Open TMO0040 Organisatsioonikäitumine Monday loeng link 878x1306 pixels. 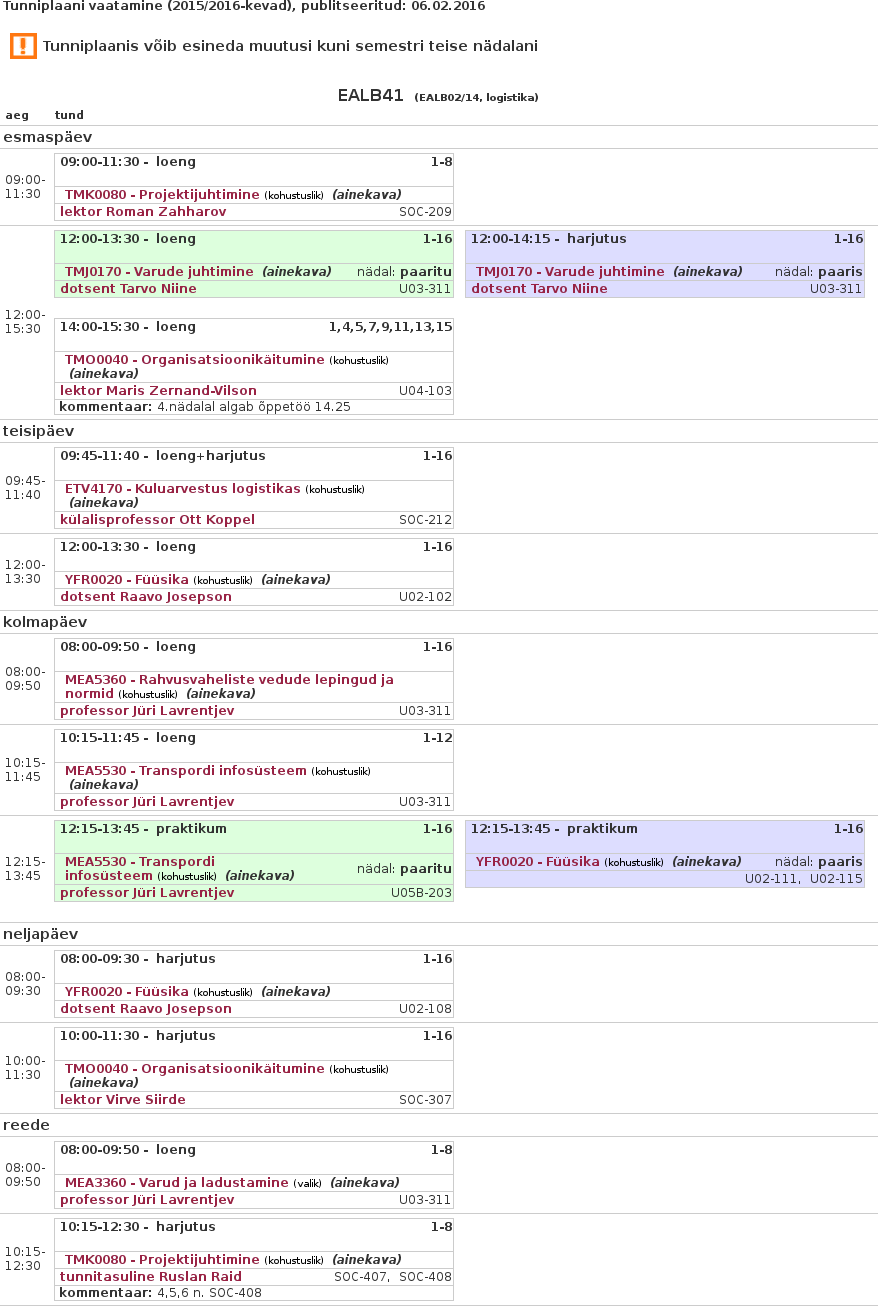click(x=194, y=360)
